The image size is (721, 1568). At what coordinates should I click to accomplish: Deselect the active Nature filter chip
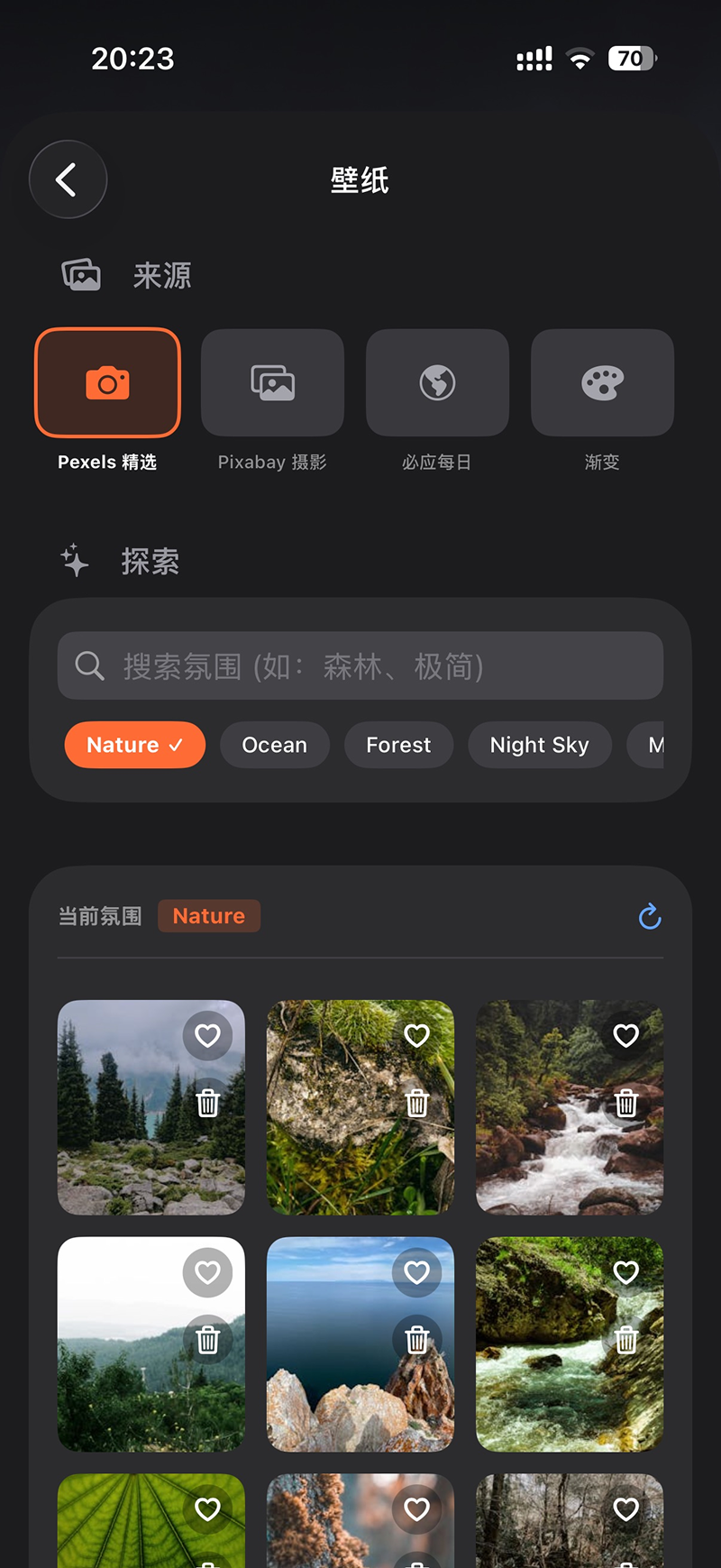(x=134, y=745)
